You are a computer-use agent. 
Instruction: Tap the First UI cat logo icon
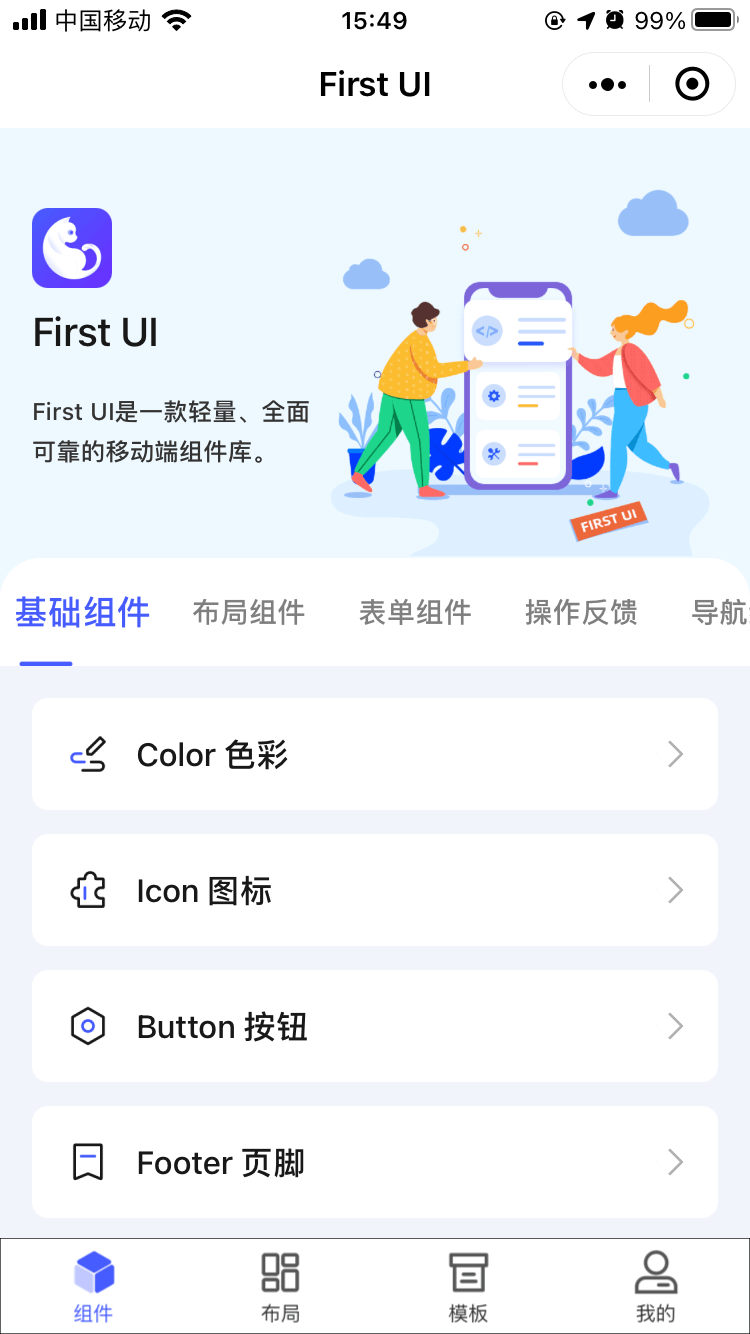pyautogui.click(x=71, y=247)
